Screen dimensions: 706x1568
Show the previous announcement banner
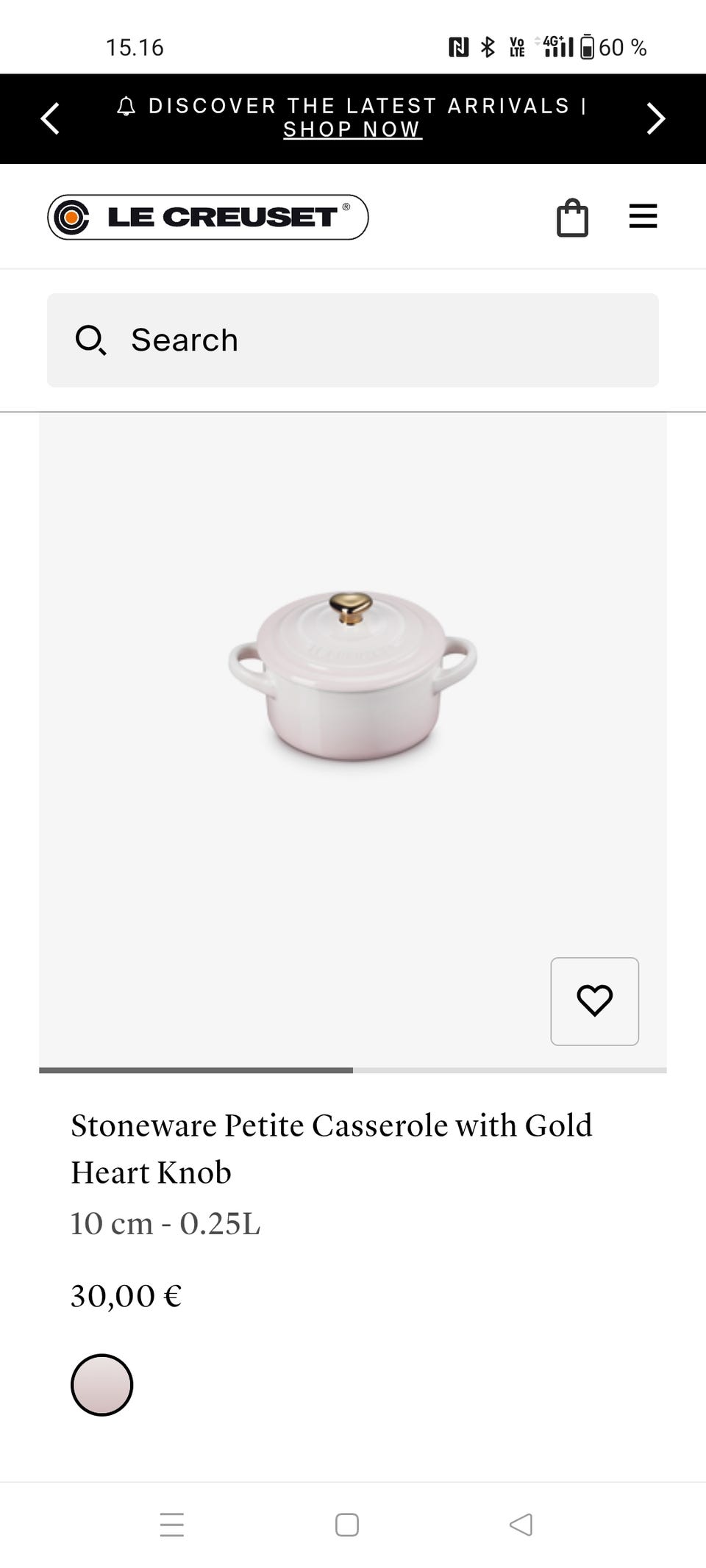point(50,118)
